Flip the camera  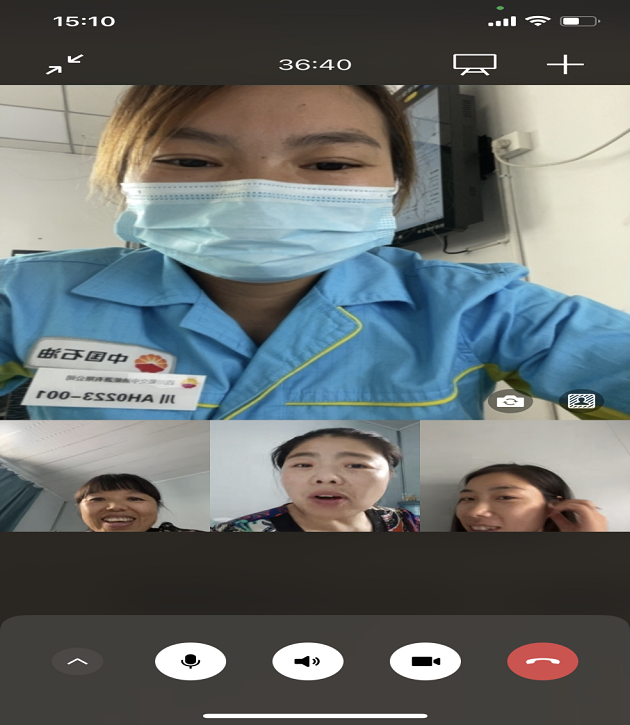[510, 401]
